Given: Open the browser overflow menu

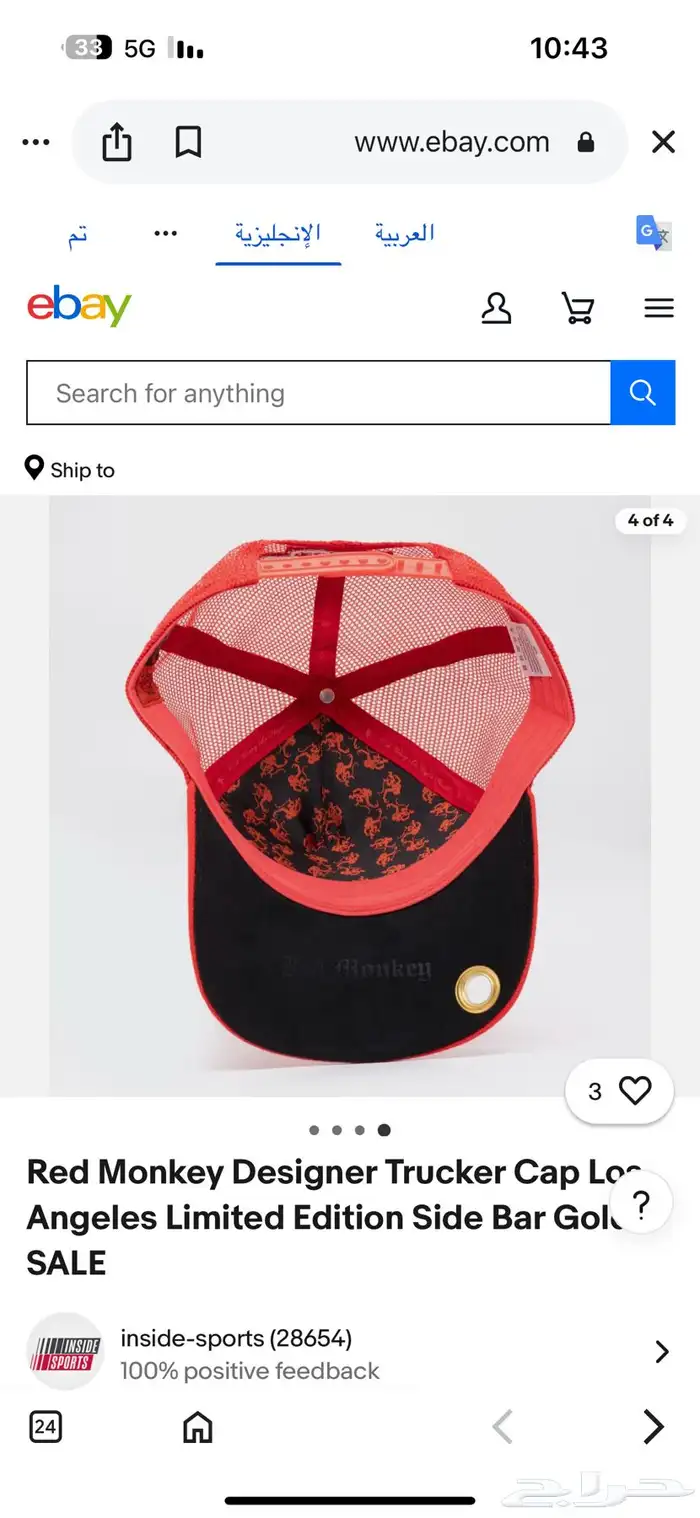Looking at the screenshot, I should click(x=36, y=142).
